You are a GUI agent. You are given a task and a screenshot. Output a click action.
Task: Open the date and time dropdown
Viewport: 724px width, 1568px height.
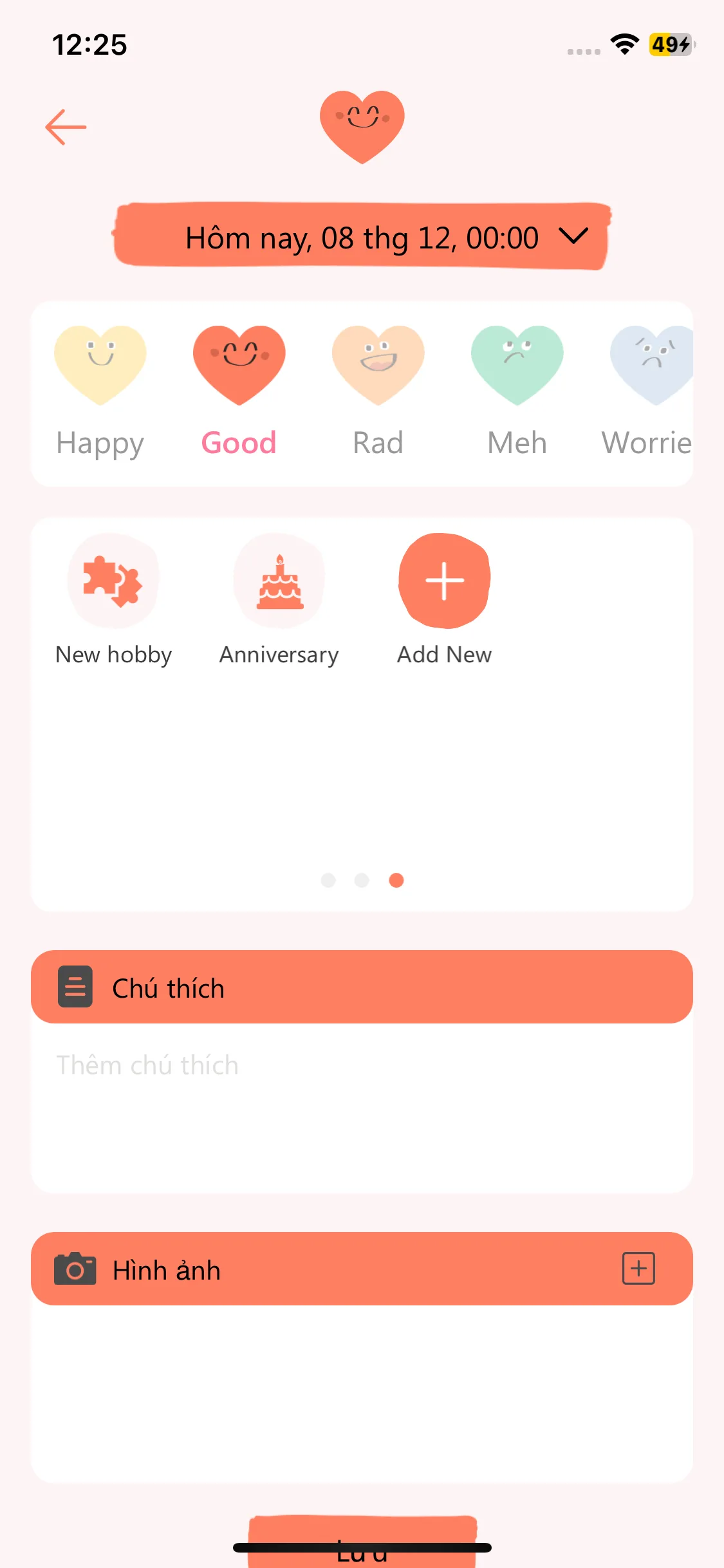coord(362,237)
